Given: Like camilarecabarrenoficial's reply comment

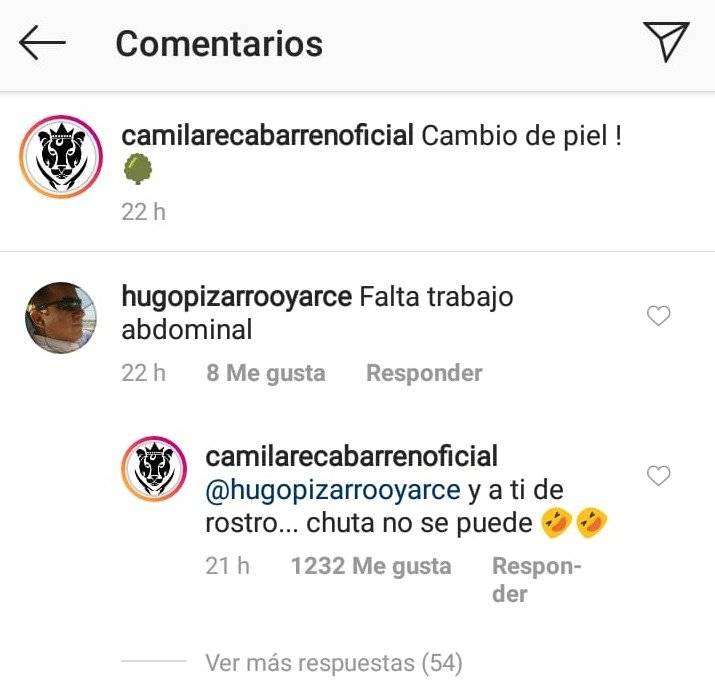Looking at the screenshot, I should [x=658, y=476].
